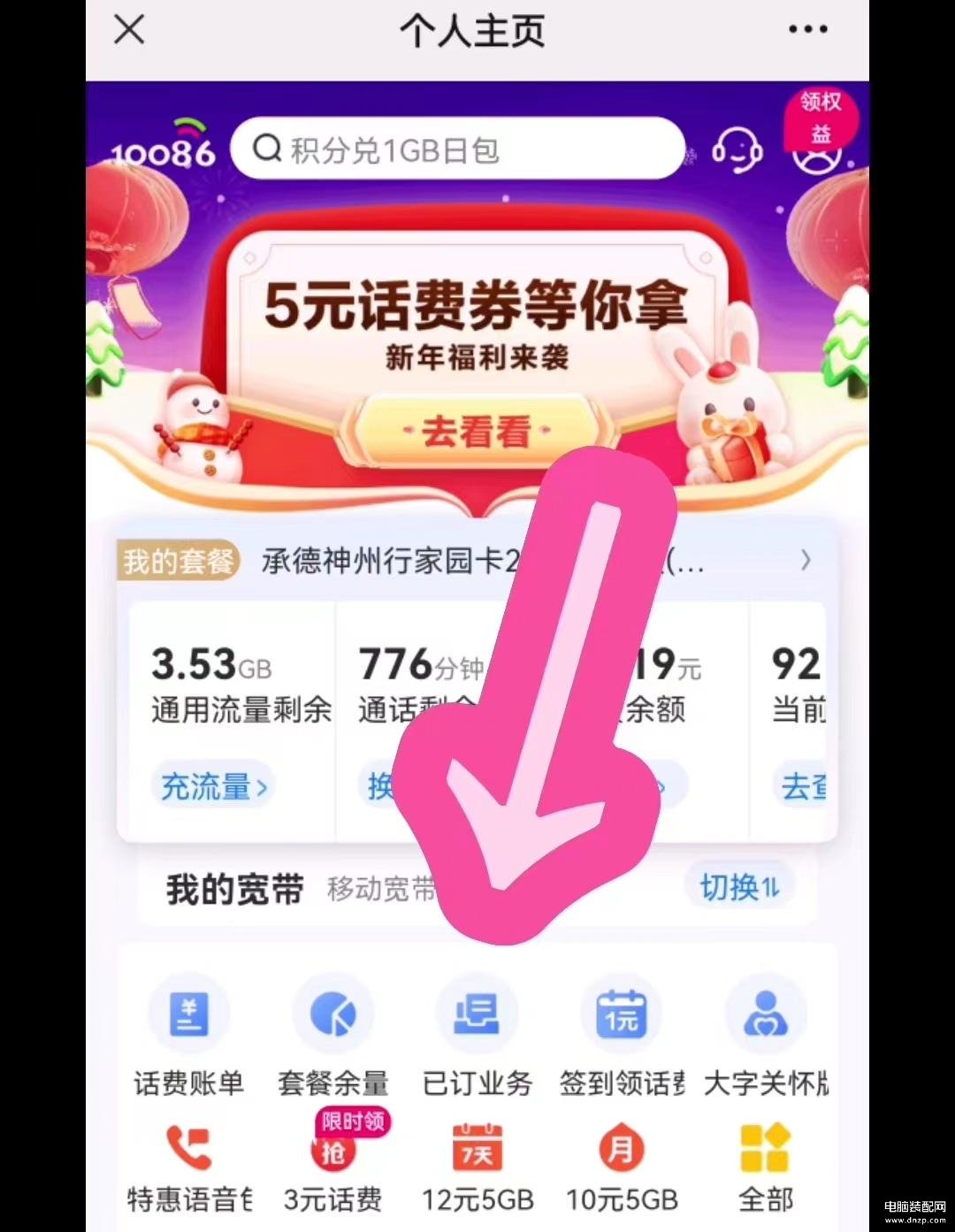Open the 10元5GB monthly package

pos(622,1167)
